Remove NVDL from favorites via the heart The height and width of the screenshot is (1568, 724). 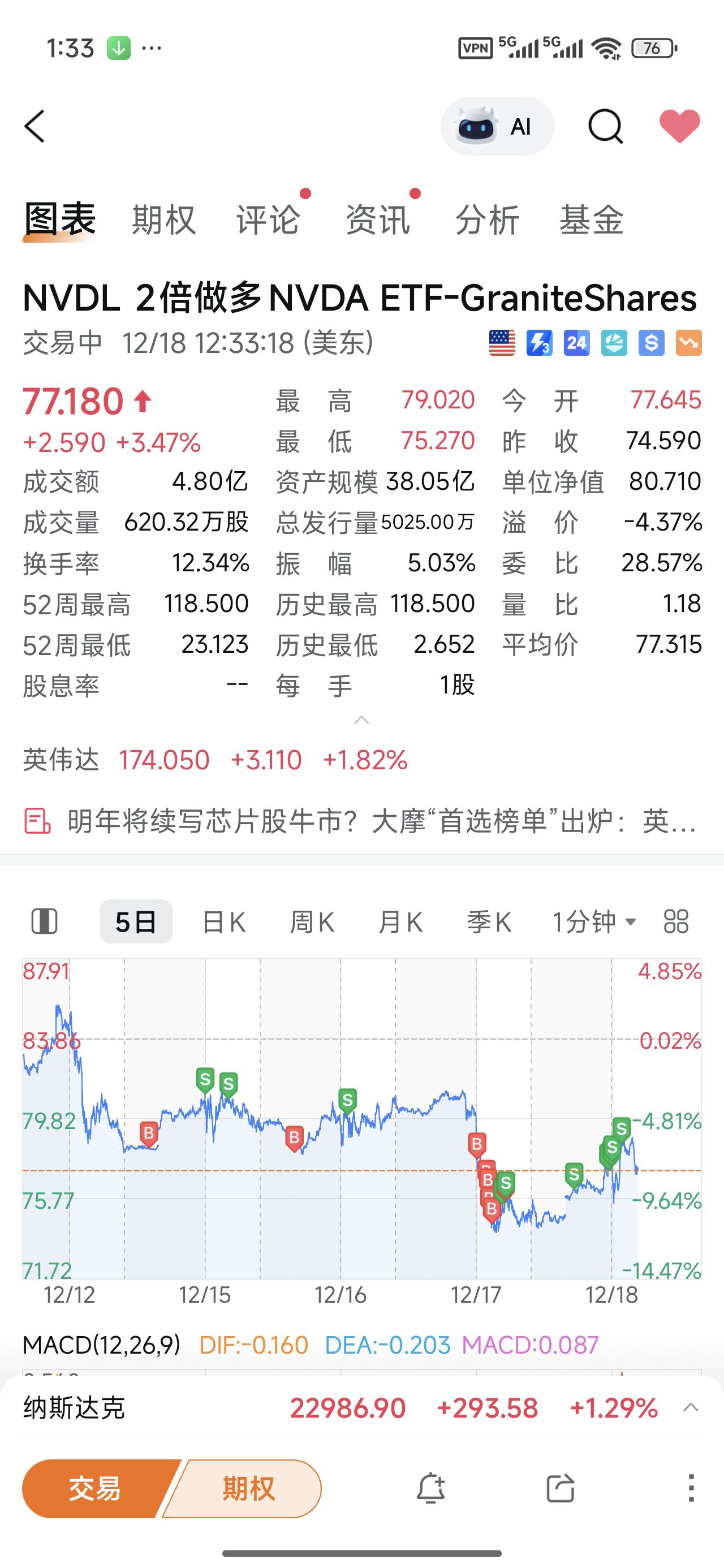(679, 127)
